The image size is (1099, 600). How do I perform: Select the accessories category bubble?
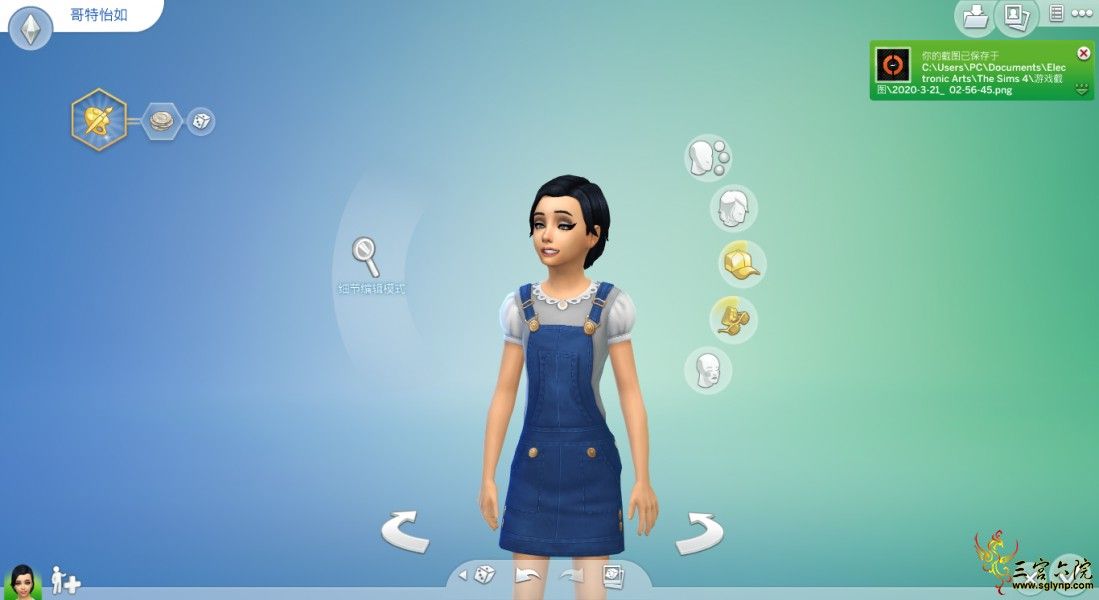[x=732, y=318]
